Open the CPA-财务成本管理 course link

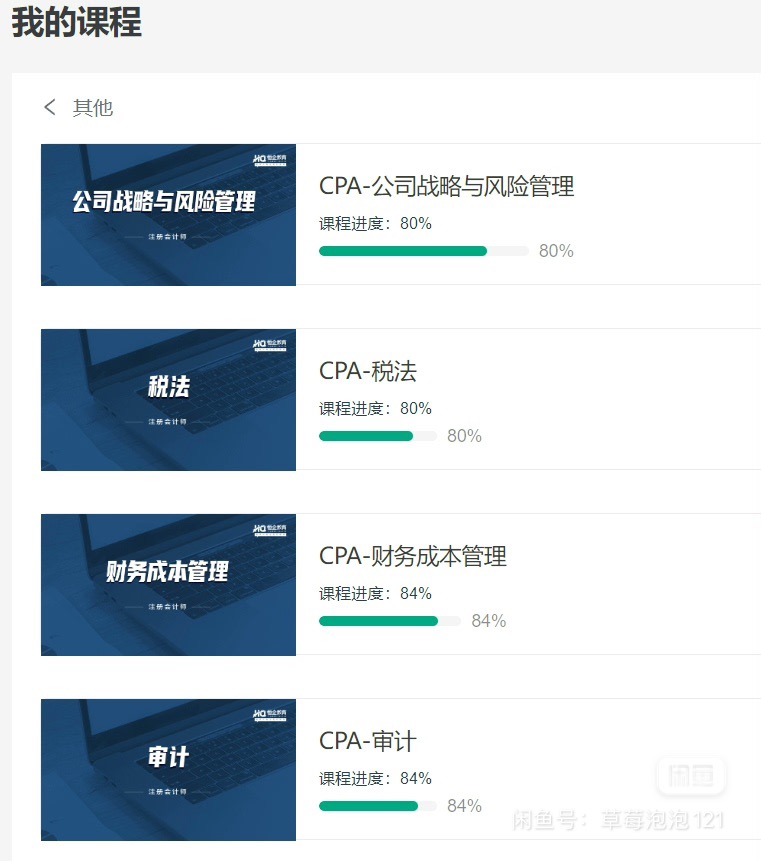point(413,557)
